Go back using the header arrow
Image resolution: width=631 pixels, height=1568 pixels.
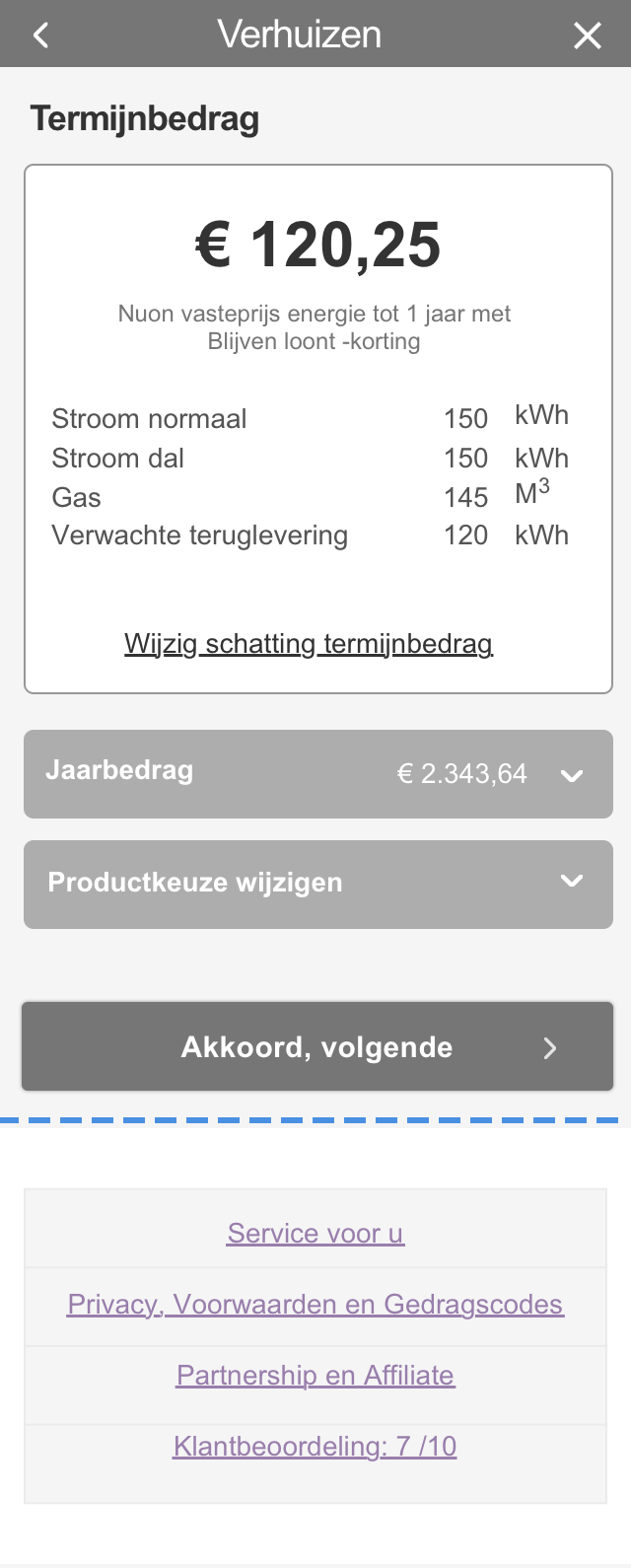point(40,36)
